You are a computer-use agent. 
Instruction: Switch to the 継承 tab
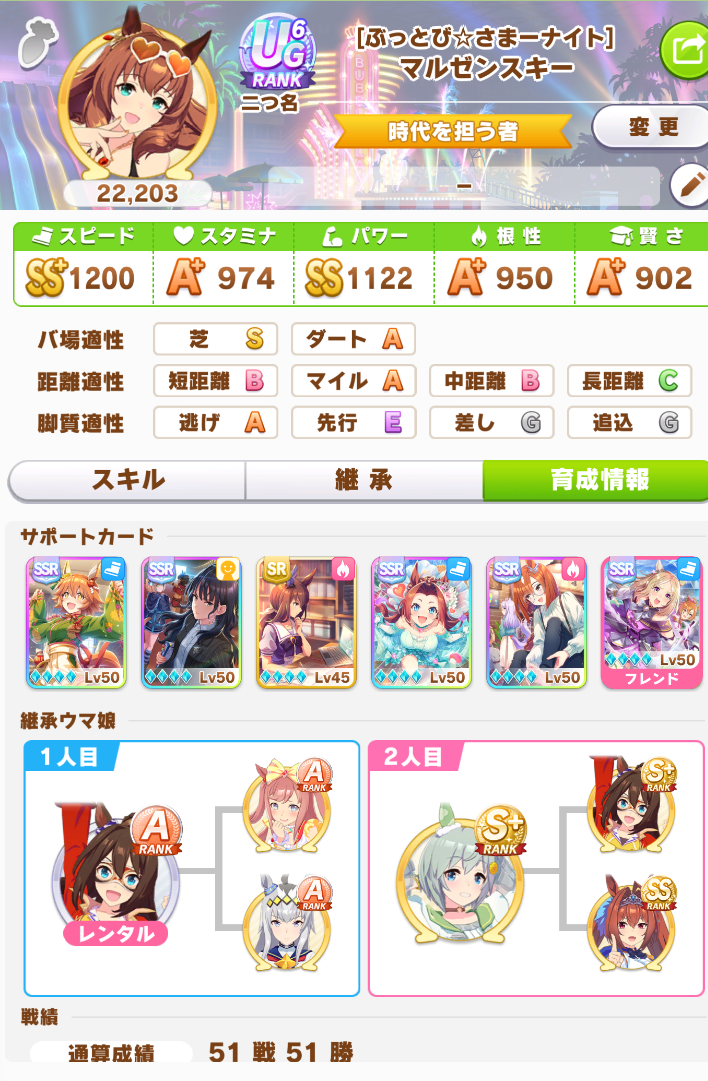tap(363, 481)
